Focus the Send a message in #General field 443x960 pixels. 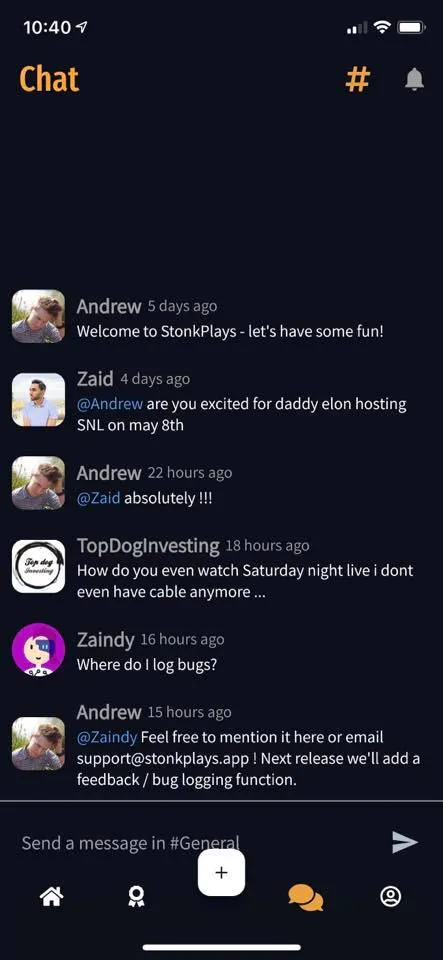click(x=196, y=842)
